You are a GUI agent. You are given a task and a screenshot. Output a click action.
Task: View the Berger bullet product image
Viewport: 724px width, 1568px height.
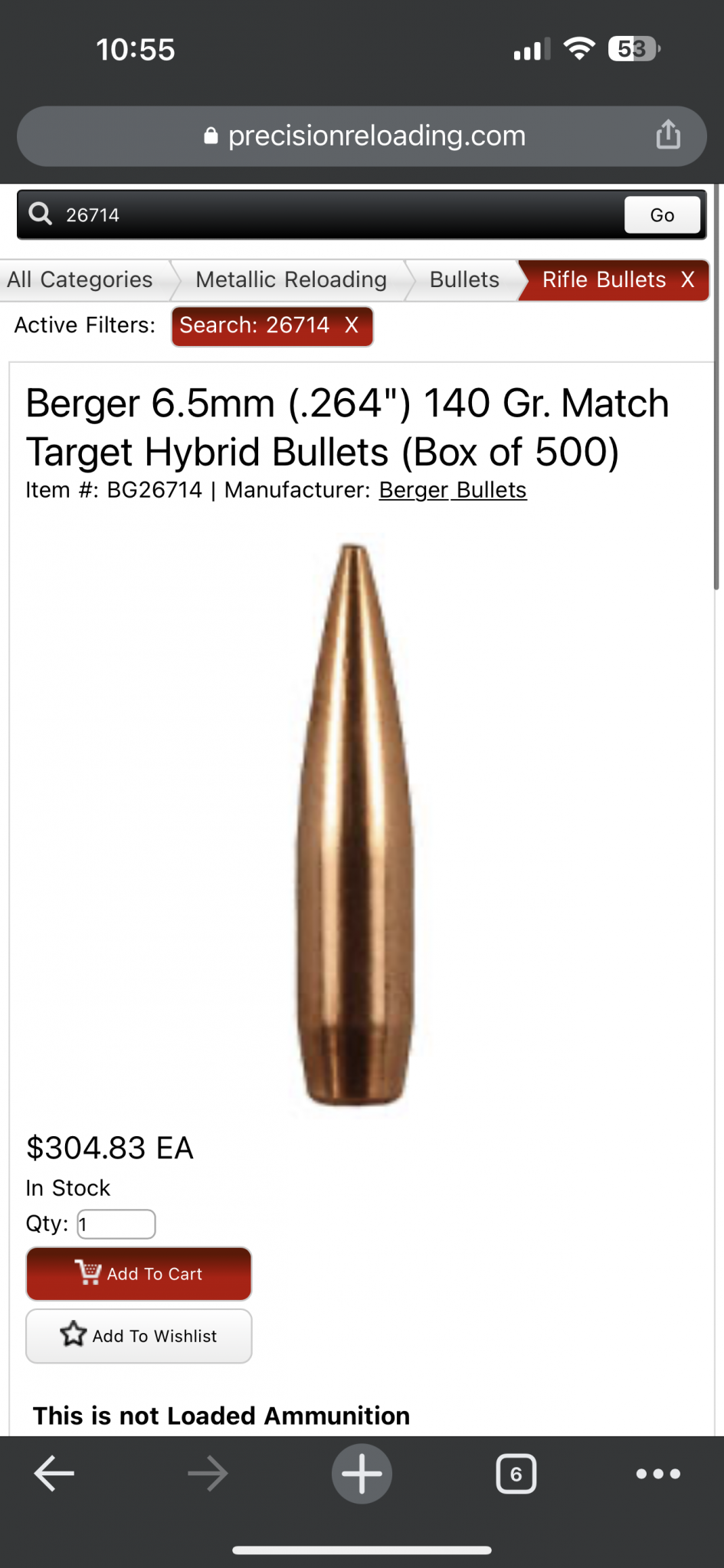tap(355, 823)
